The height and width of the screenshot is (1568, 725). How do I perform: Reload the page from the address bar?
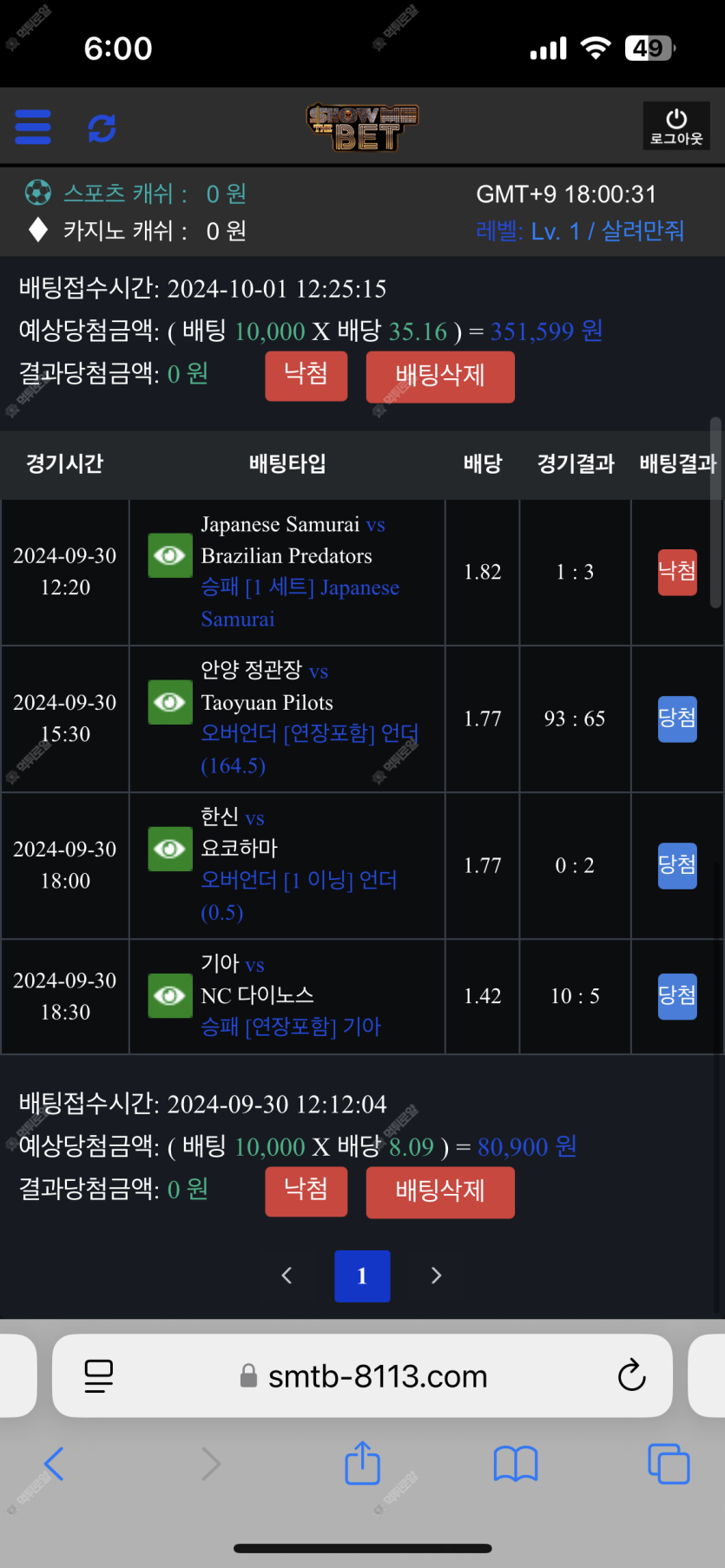[x=631, y=1375]
